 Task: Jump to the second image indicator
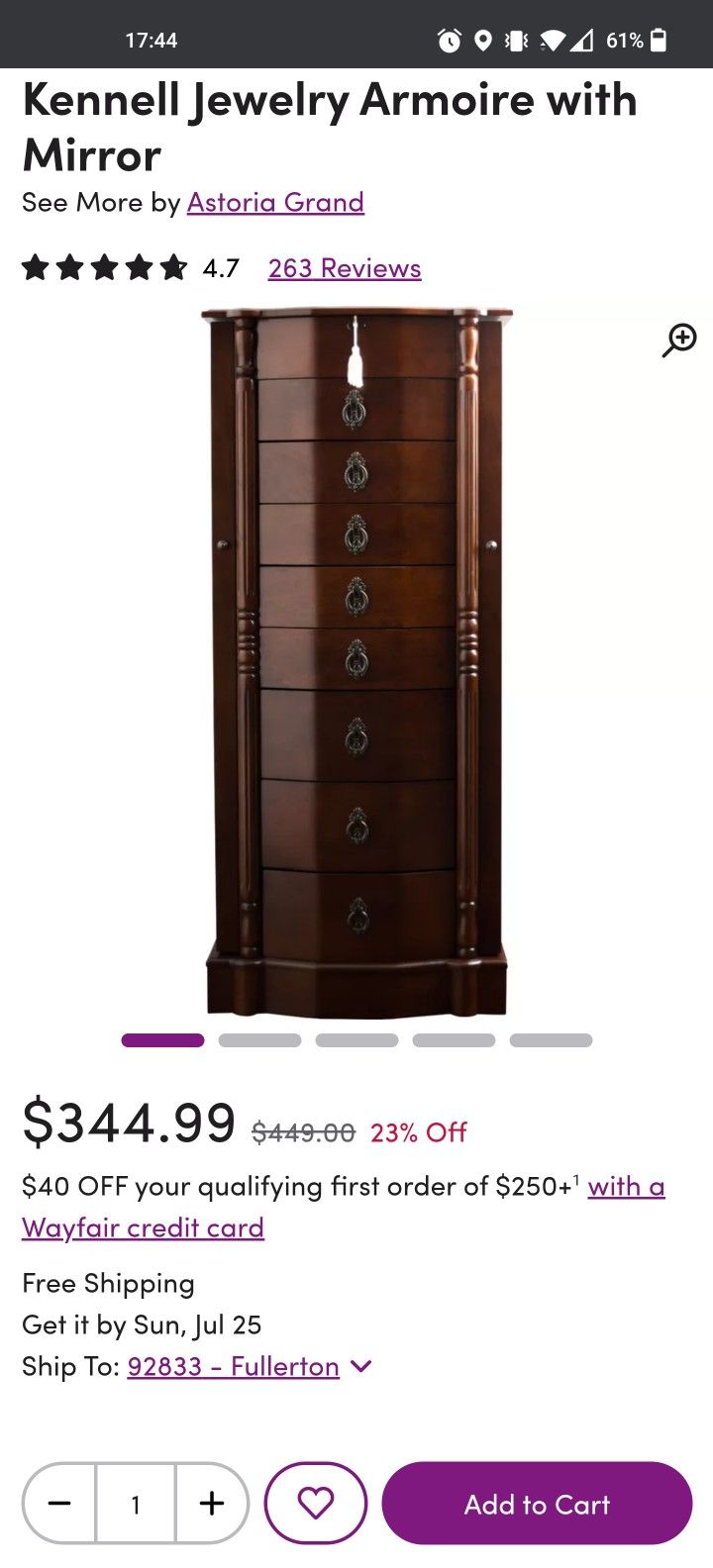[x=259, y=1040]
